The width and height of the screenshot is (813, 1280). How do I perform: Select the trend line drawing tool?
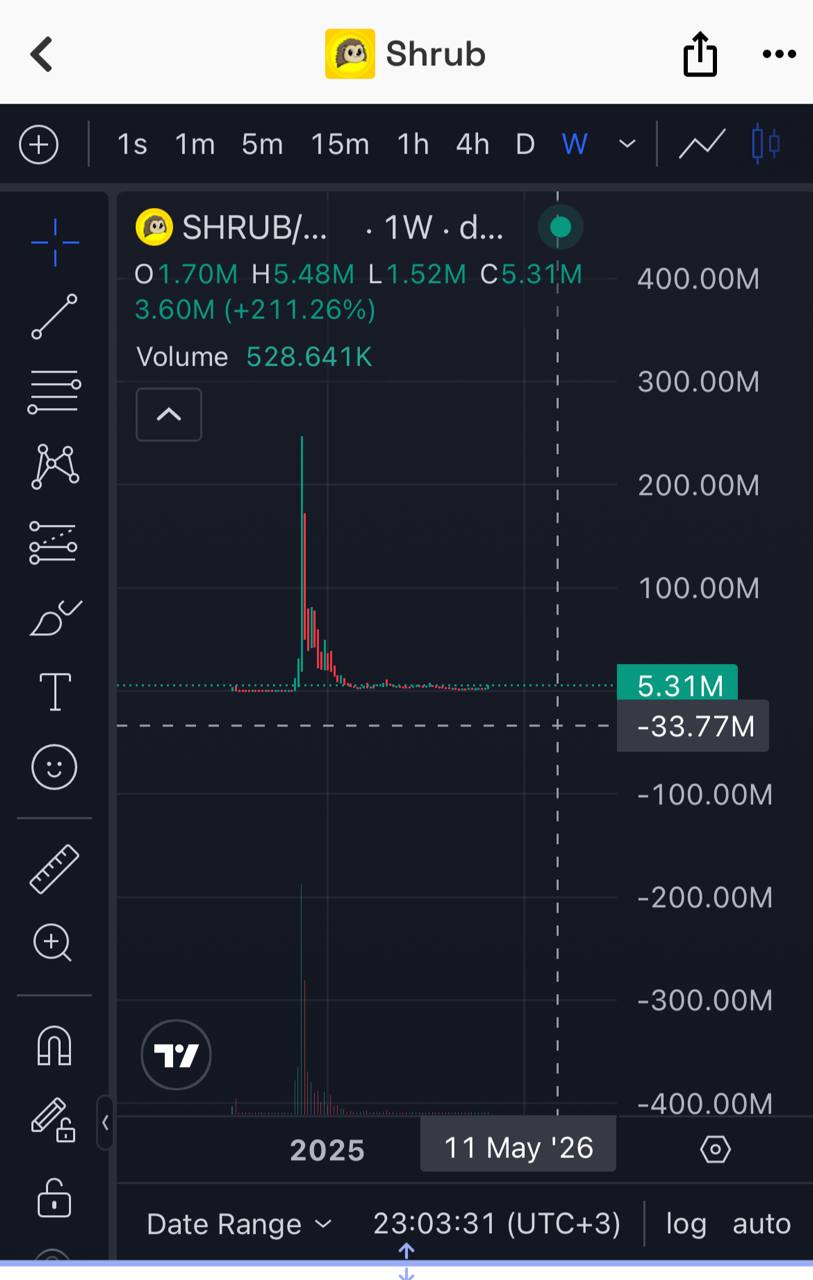coord(54,317)
